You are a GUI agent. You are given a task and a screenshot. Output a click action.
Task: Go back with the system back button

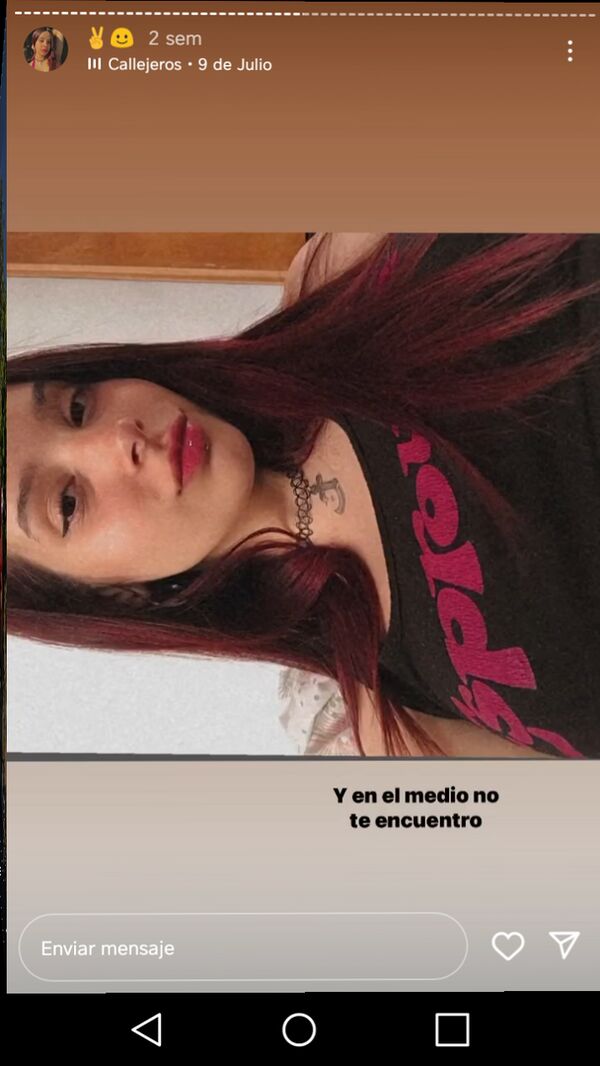click(147, 1029)
